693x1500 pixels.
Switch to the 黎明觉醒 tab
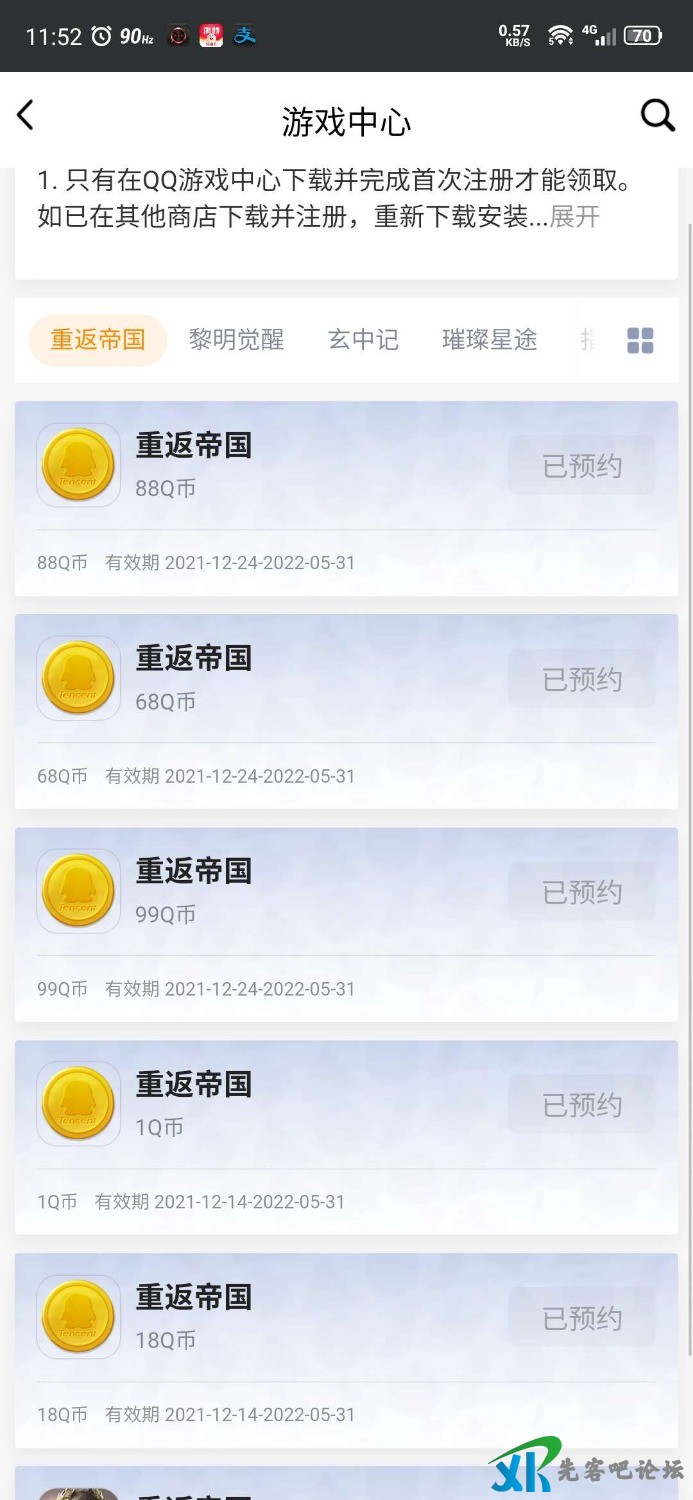click(x=237, y=340)
